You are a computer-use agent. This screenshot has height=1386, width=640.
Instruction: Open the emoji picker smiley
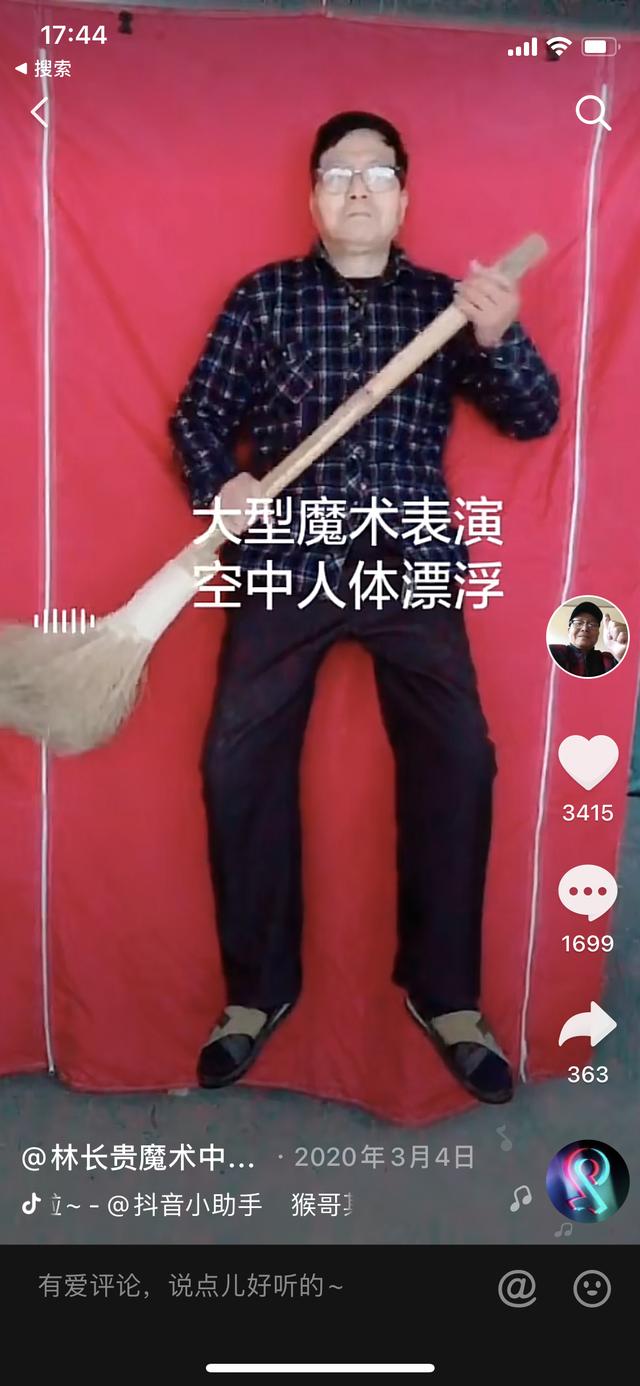pyautogui.click(x=592, y=1288)
